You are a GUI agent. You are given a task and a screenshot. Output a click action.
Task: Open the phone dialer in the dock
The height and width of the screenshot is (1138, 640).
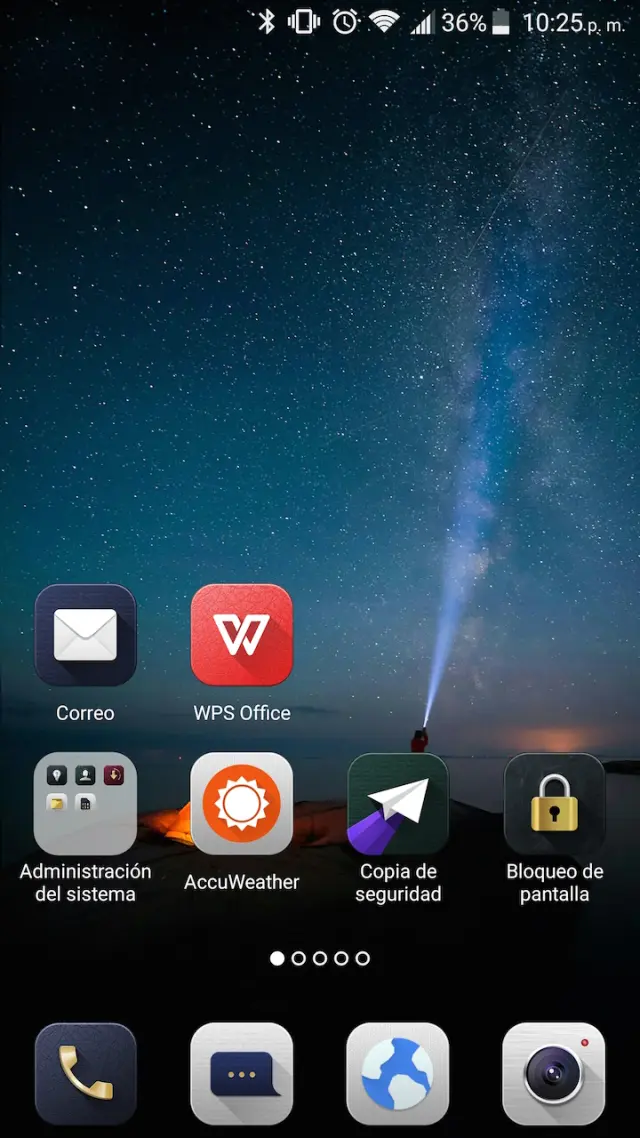click(85, 1073)
